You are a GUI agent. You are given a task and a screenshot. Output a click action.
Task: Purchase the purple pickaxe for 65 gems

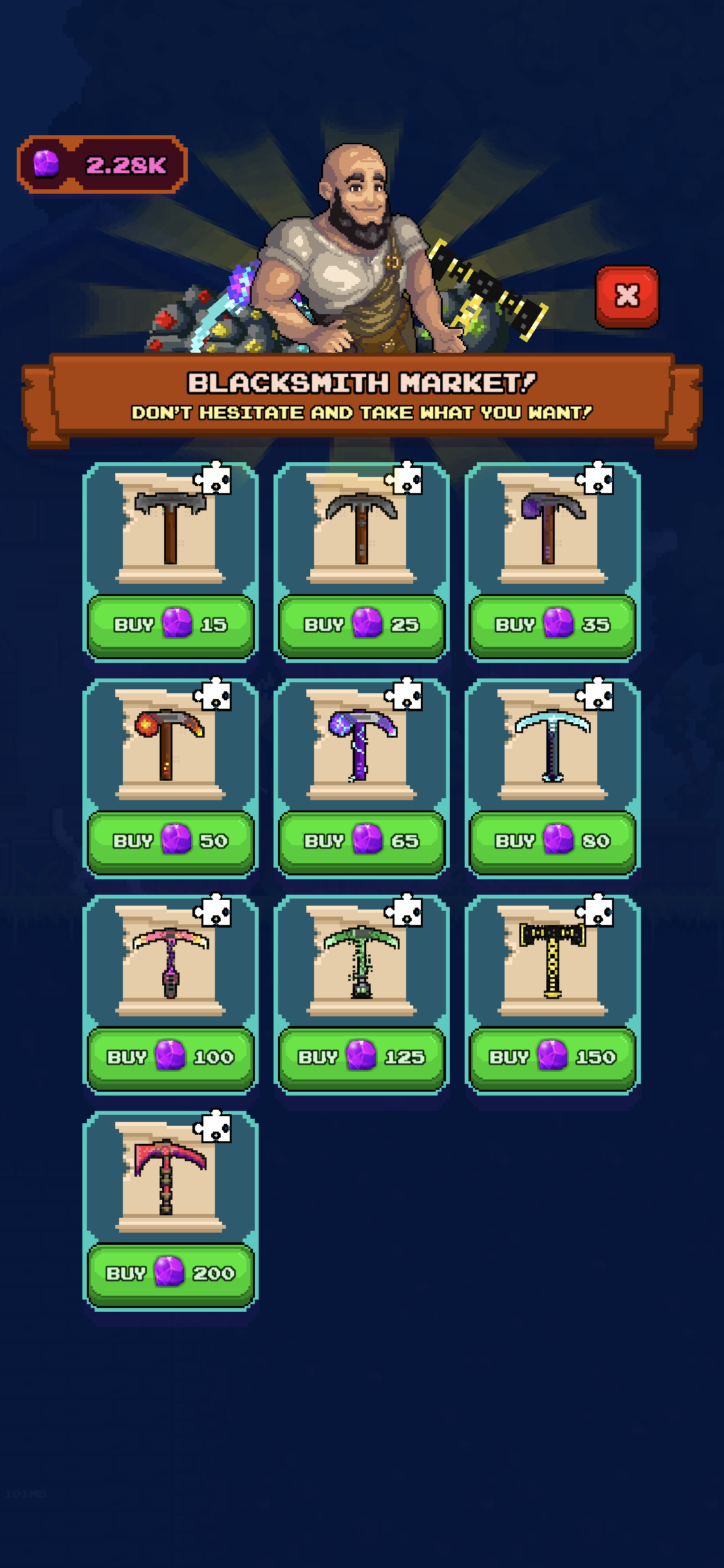(362, 841)
